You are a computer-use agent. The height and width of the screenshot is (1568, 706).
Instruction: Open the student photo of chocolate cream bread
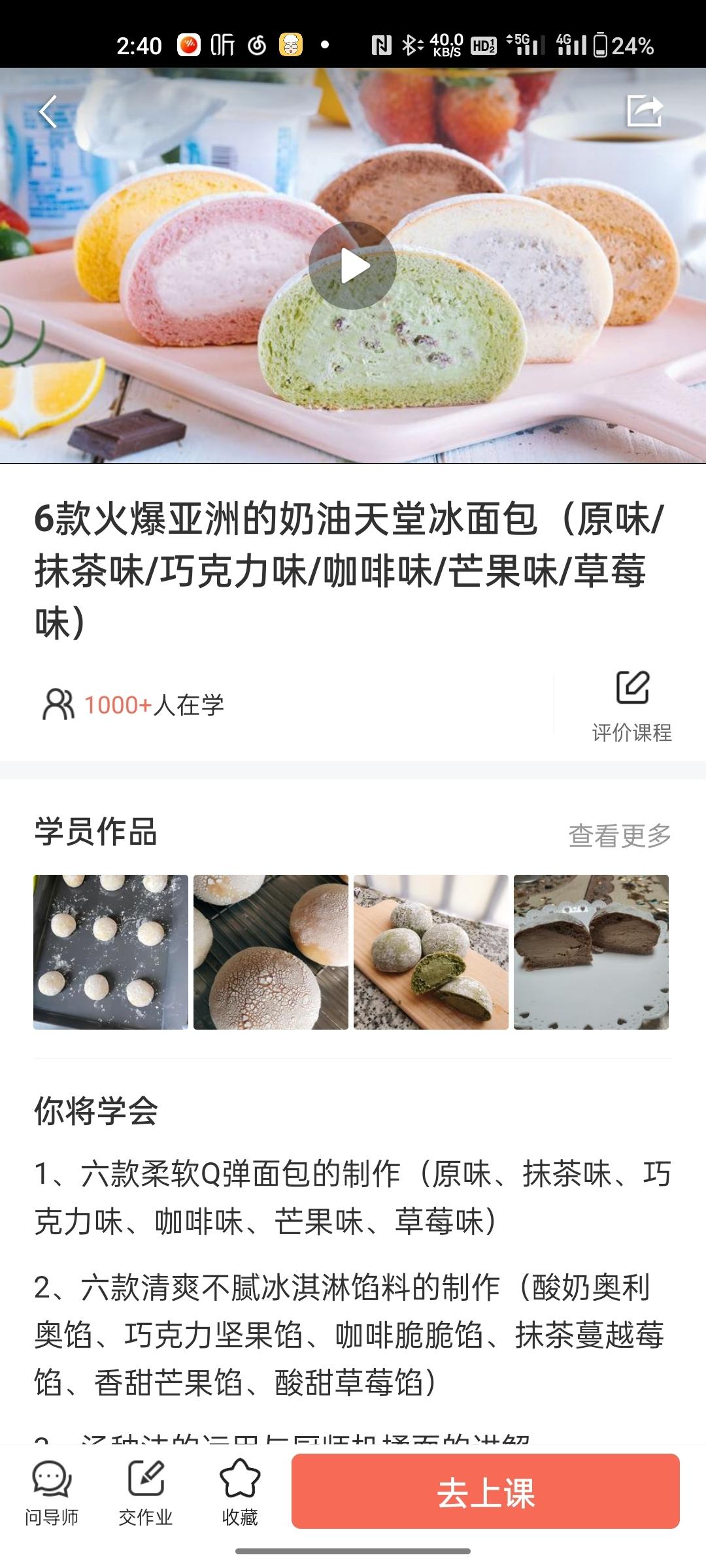[x=591, y=952]
